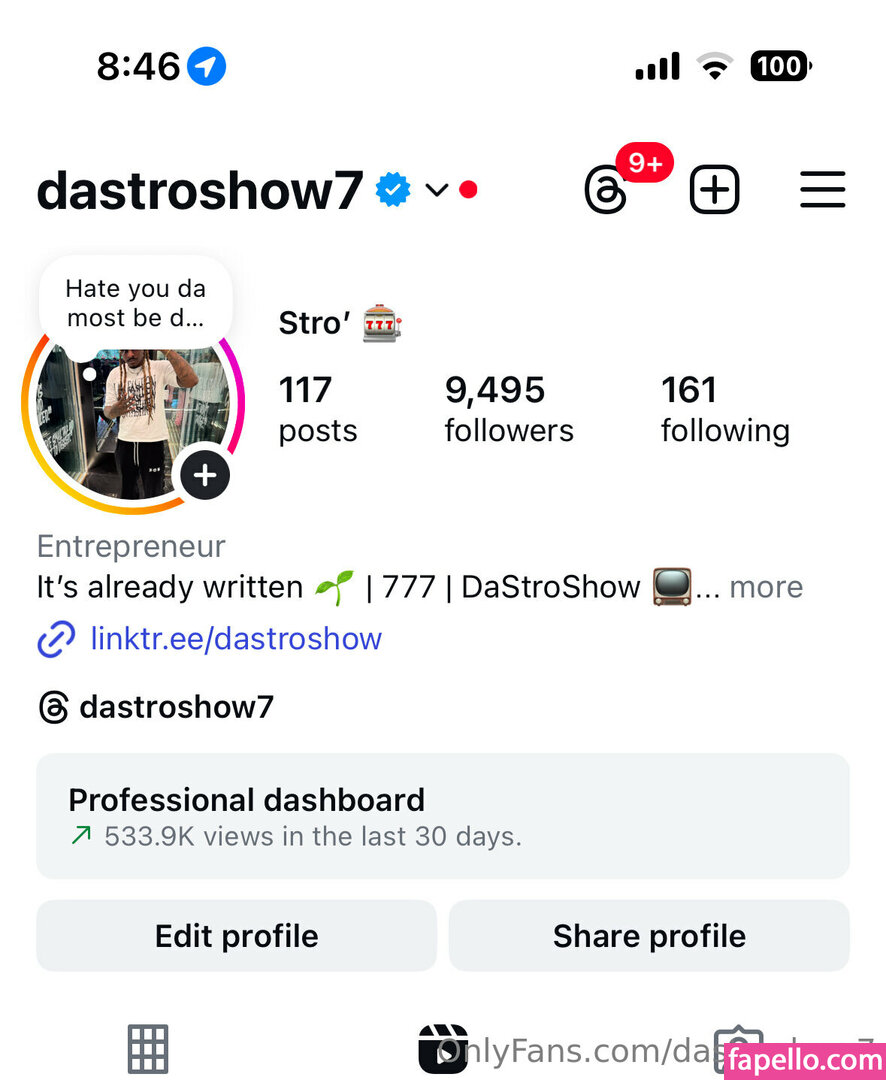Expand account switcher next to dastroshow7
Viewport: 886px width, 1080px height.
pyautogui.click(x=437, y=190)
